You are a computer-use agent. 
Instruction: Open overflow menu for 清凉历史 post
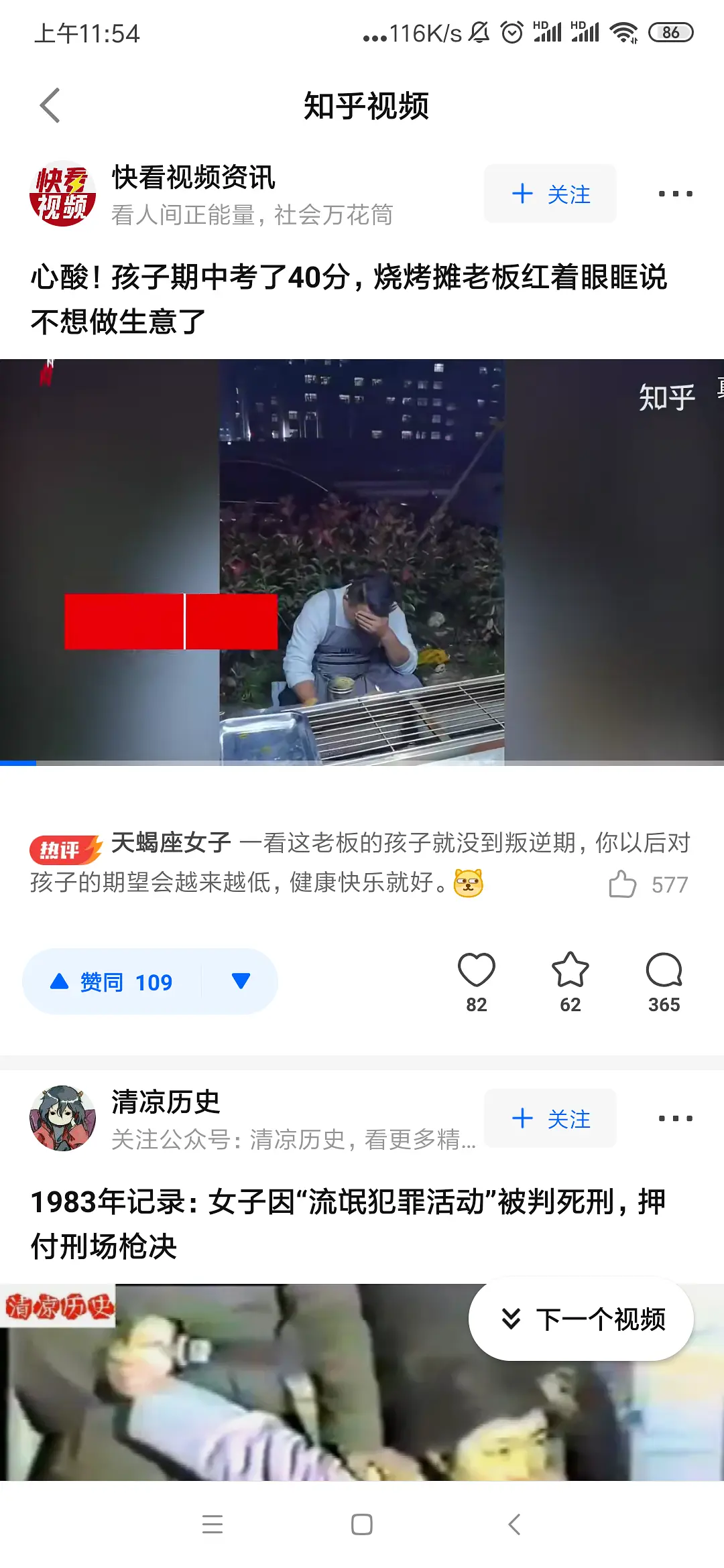click(674, 1118)
